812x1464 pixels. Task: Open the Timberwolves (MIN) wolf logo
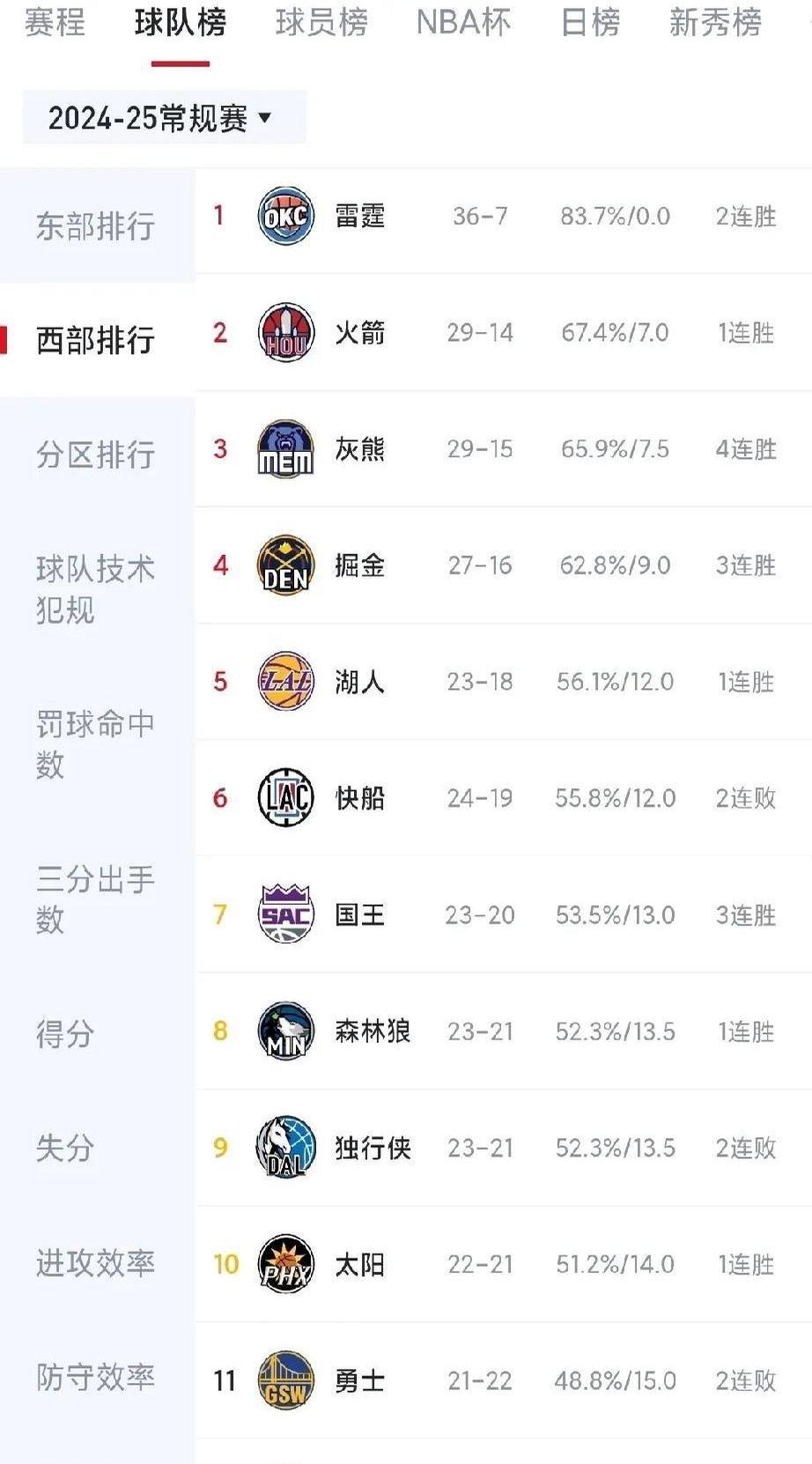tap(284, 1031)
